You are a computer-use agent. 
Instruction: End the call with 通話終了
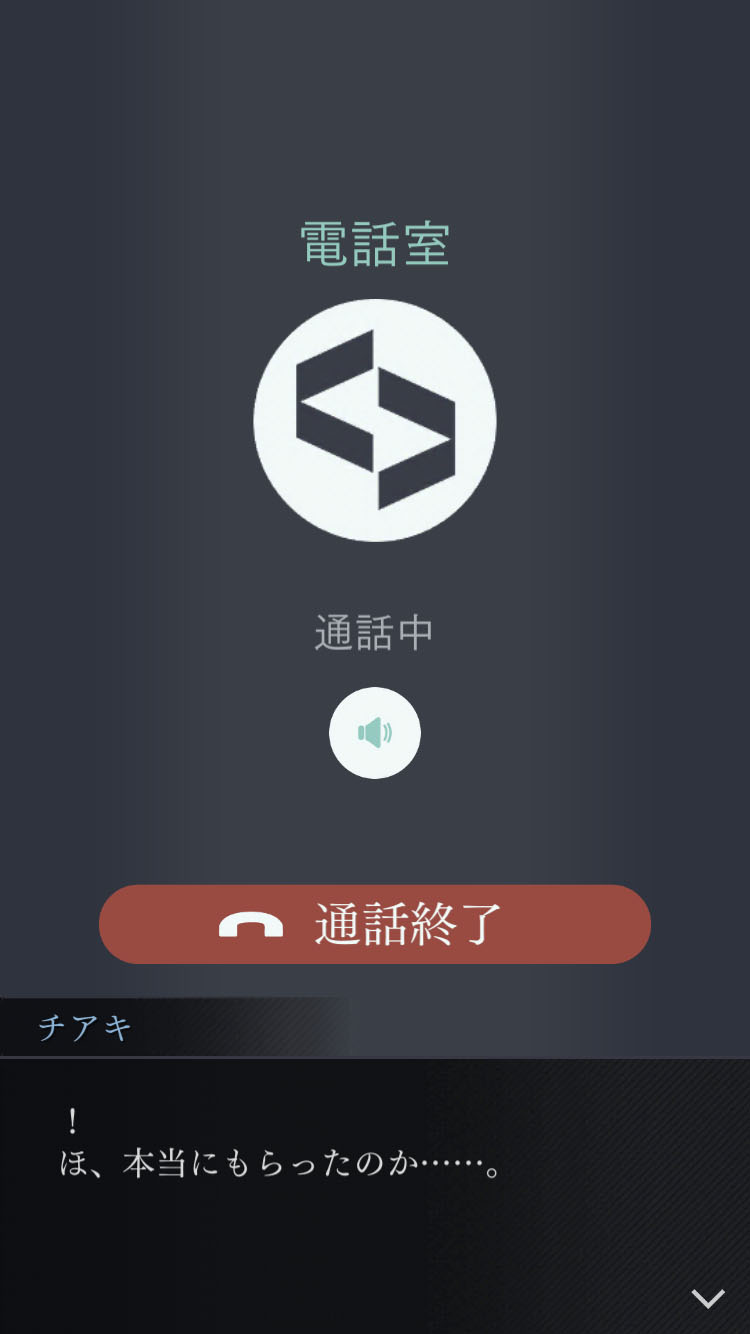tap(375, 924)
